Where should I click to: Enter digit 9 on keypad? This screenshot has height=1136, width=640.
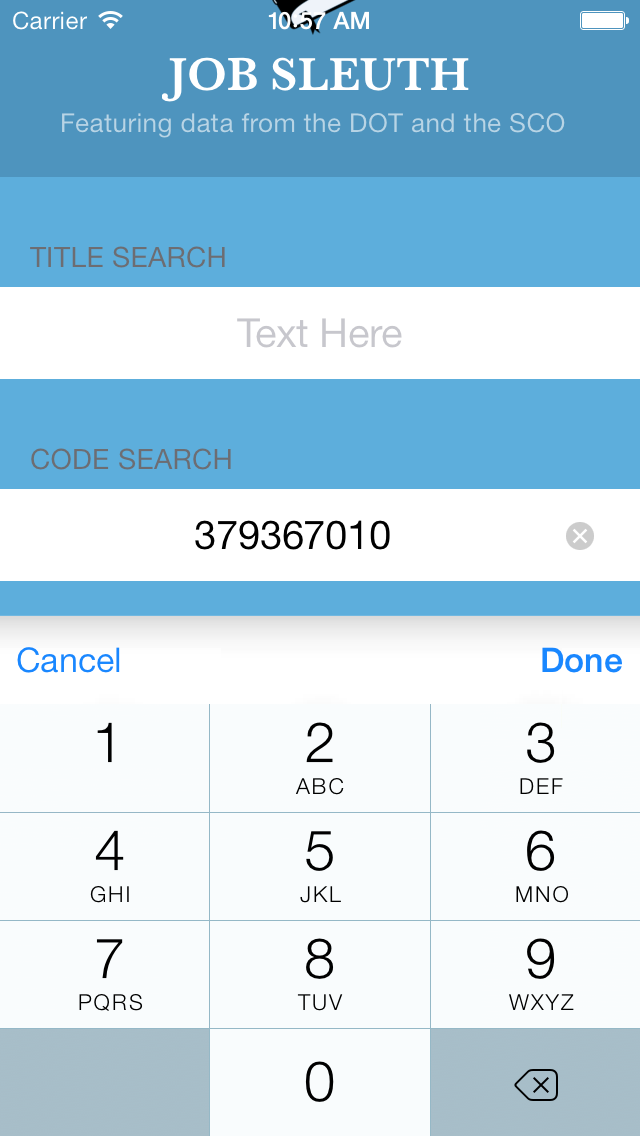(535, 974)
